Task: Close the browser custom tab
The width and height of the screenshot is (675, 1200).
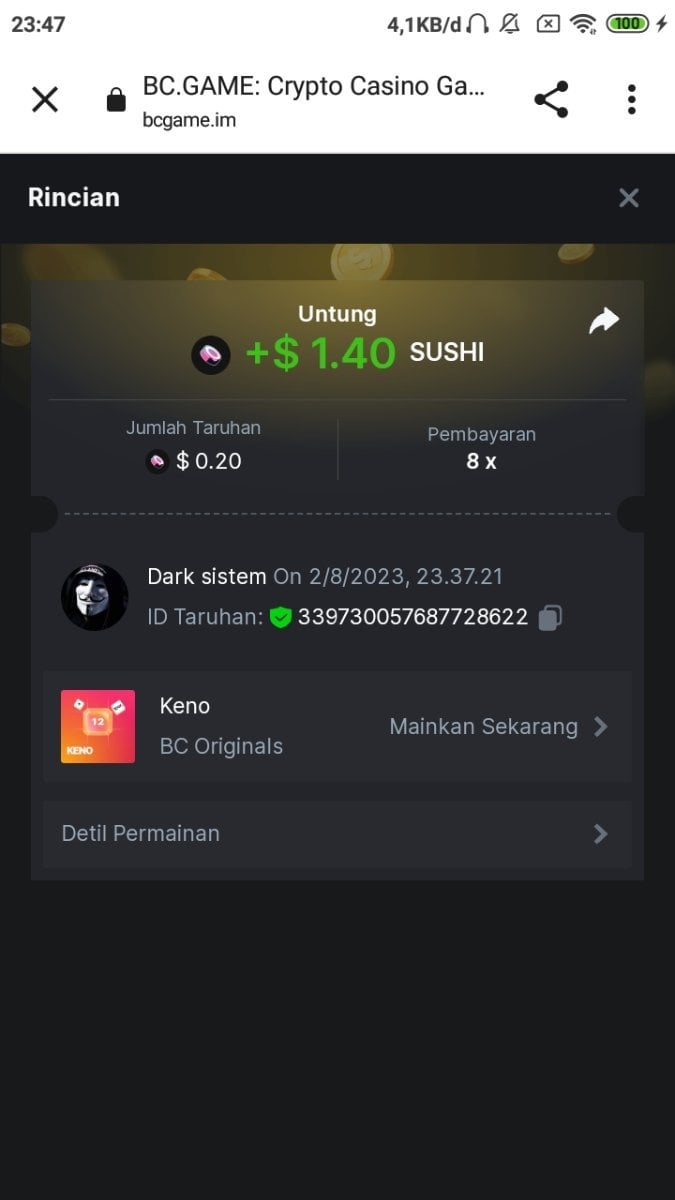Action: tap(45, 99)
